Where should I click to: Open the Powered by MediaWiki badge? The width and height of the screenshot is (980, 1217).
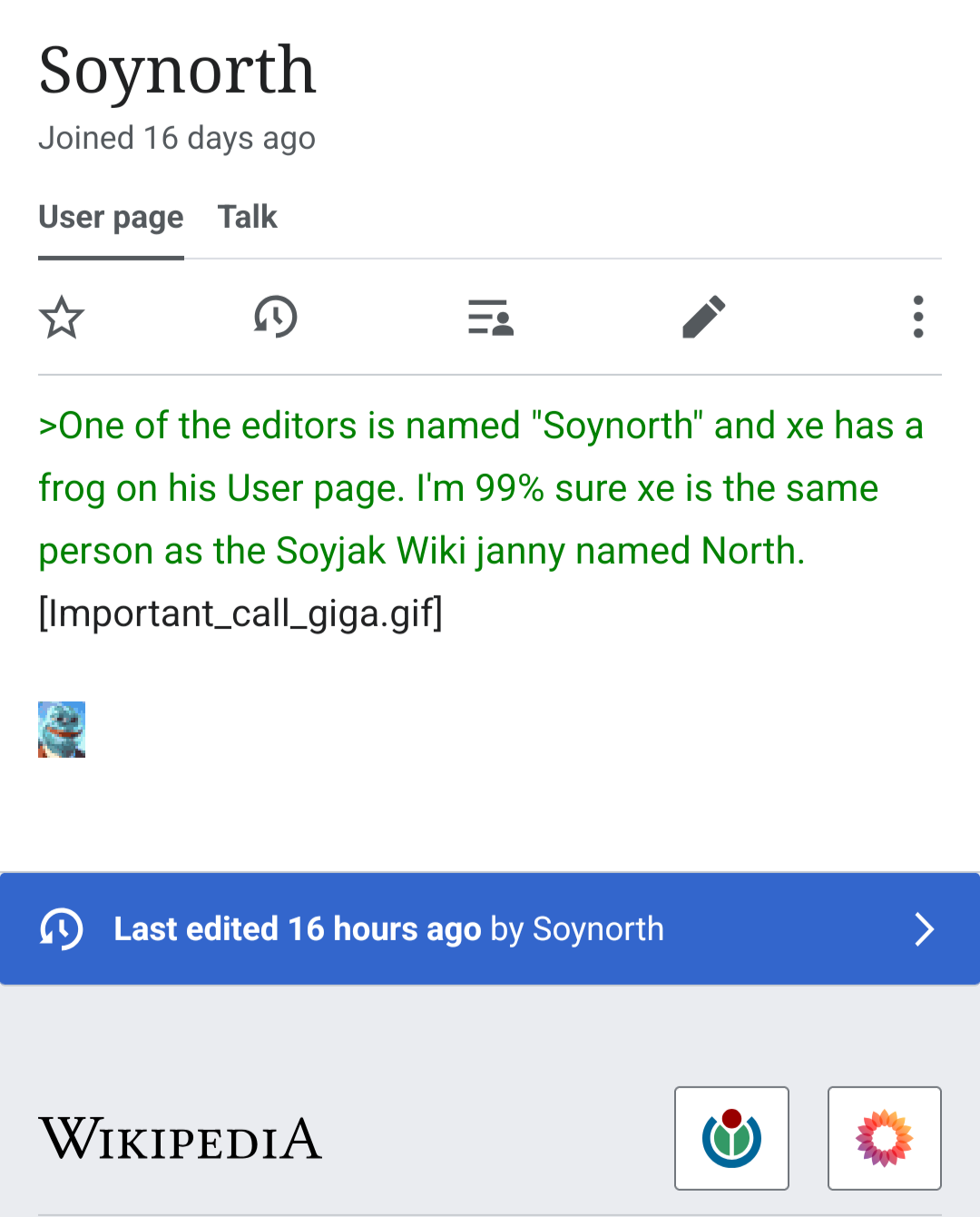coord(885,1138)
